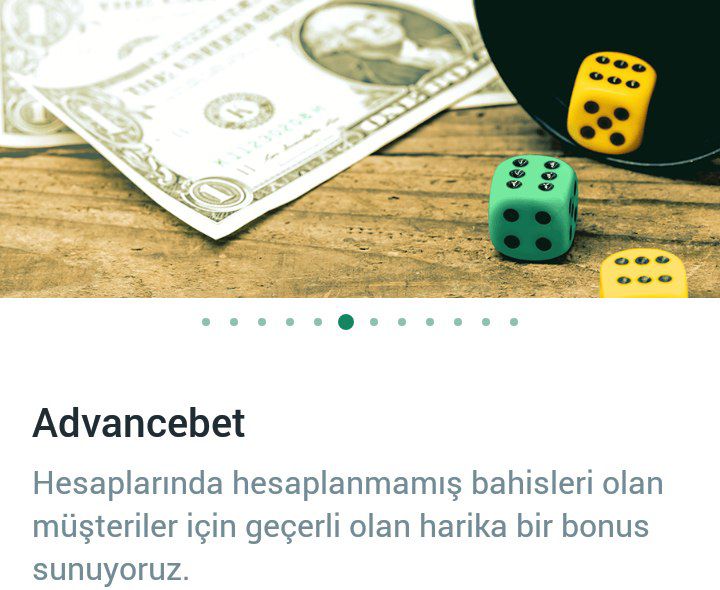Jump to the last carousel page dot
The width and height of the screenshot is (720, 590).
514,322
